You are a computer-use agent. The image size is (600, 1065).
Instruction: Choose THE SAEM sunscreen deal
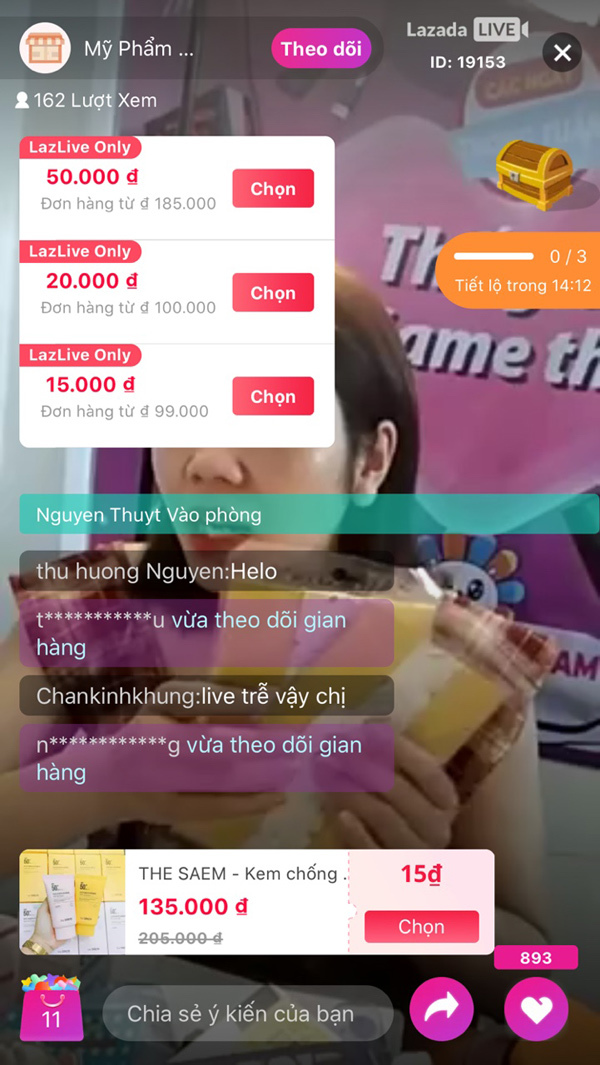coord(421,926)
